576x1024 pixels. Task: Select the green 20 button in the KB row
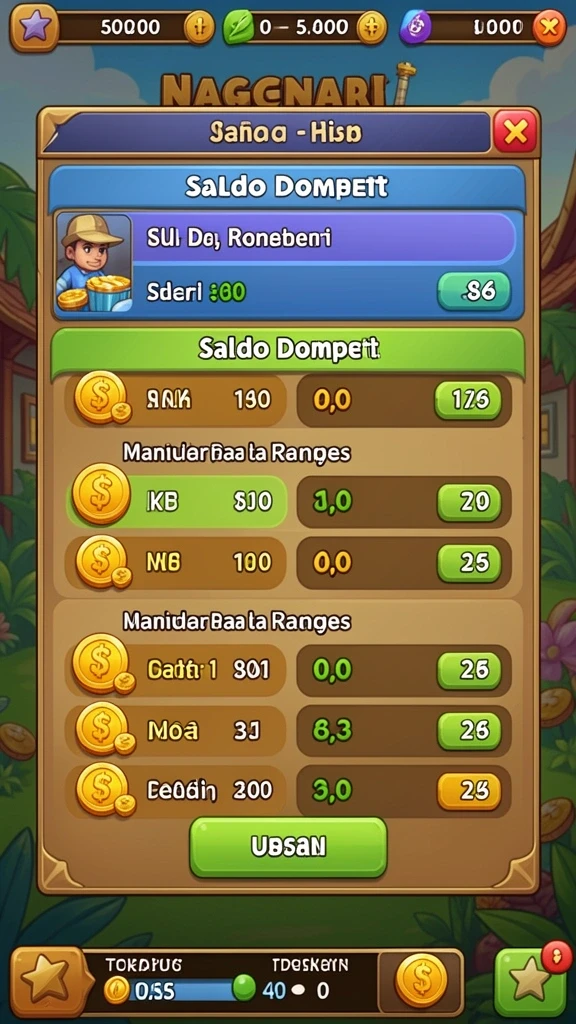pyautogui.click(x=469, y=501)
